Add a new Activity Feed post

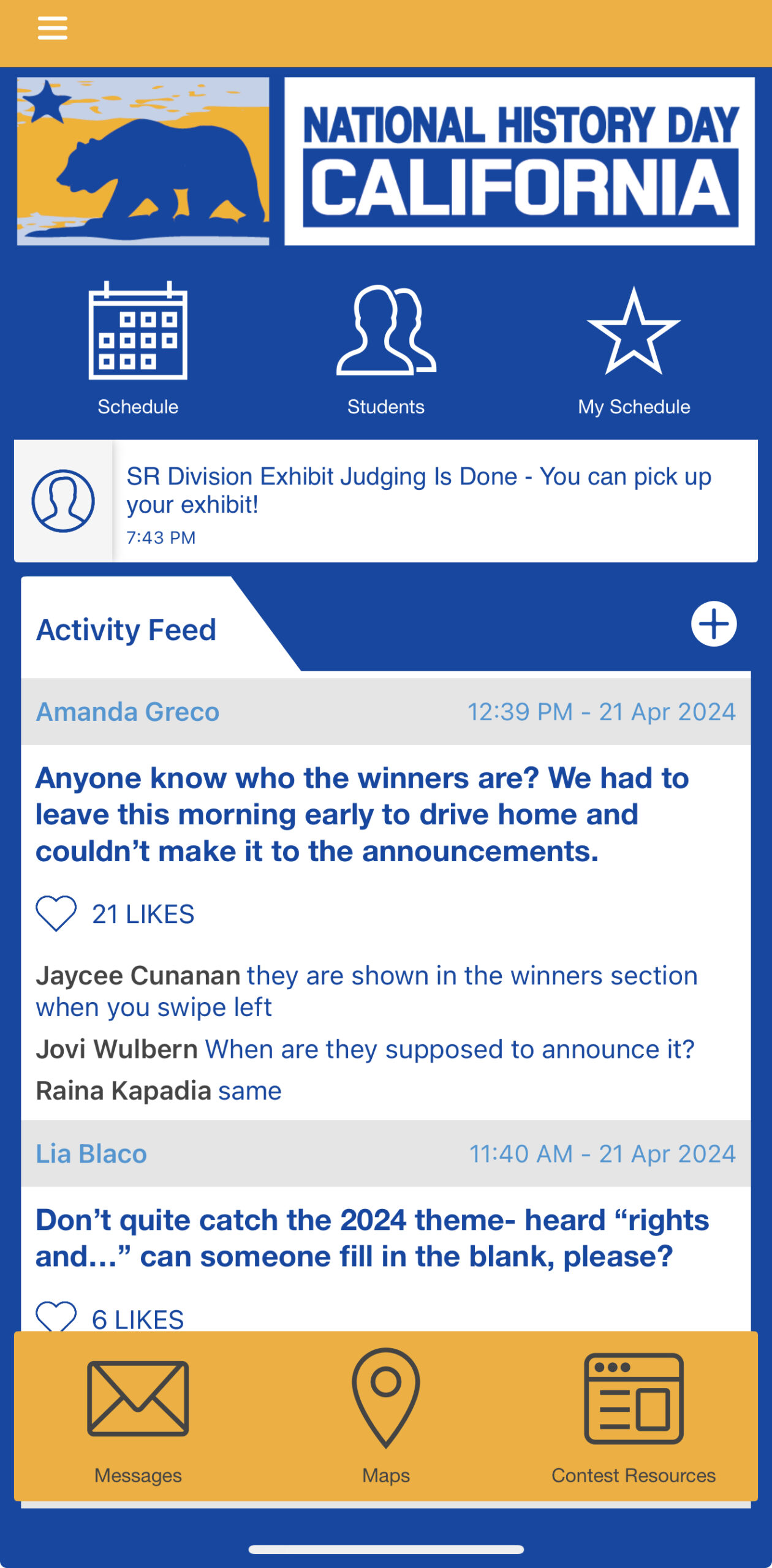tap(713, 624)
